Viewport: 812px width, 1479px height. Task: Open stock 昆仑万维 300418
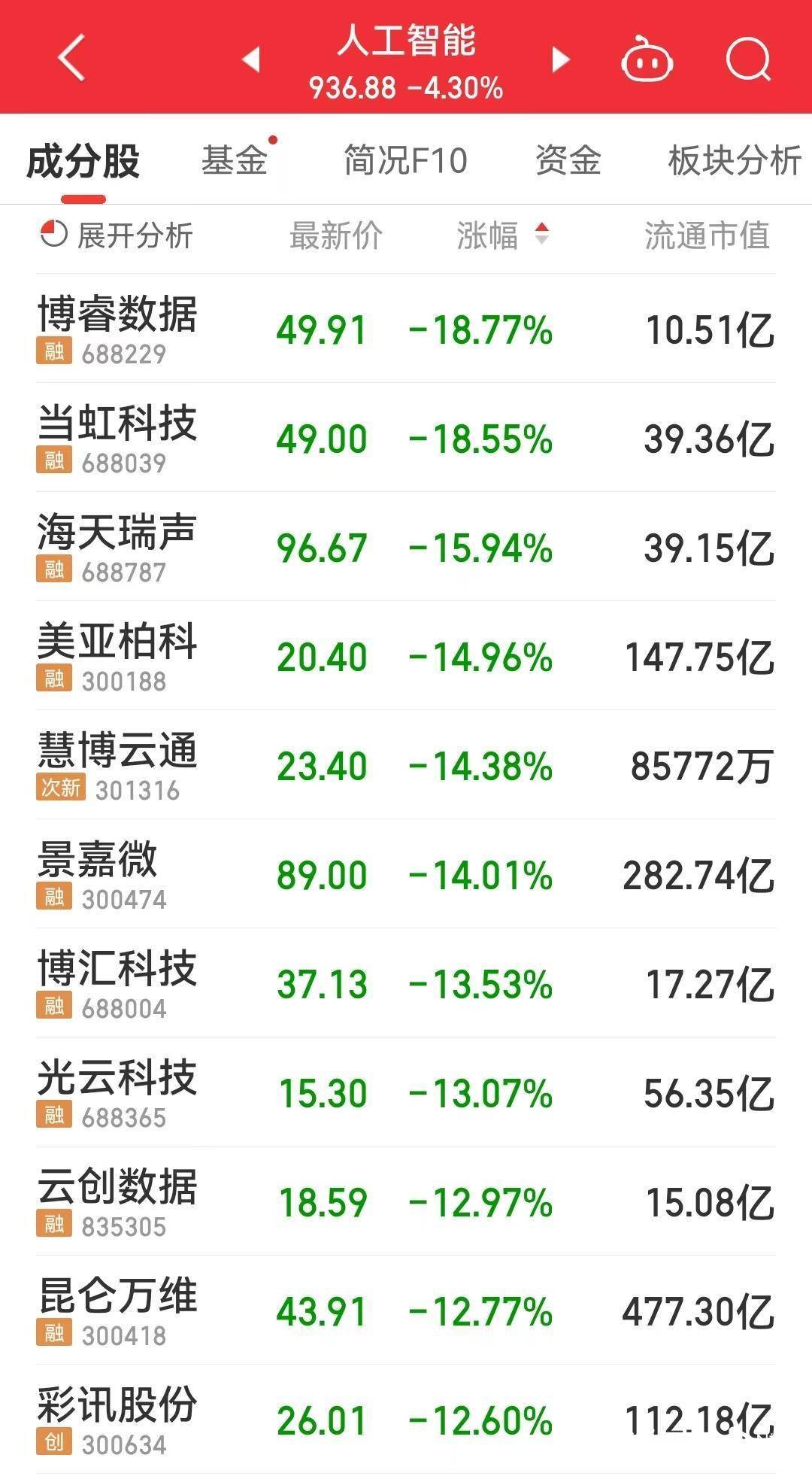tap(406, 1310)
